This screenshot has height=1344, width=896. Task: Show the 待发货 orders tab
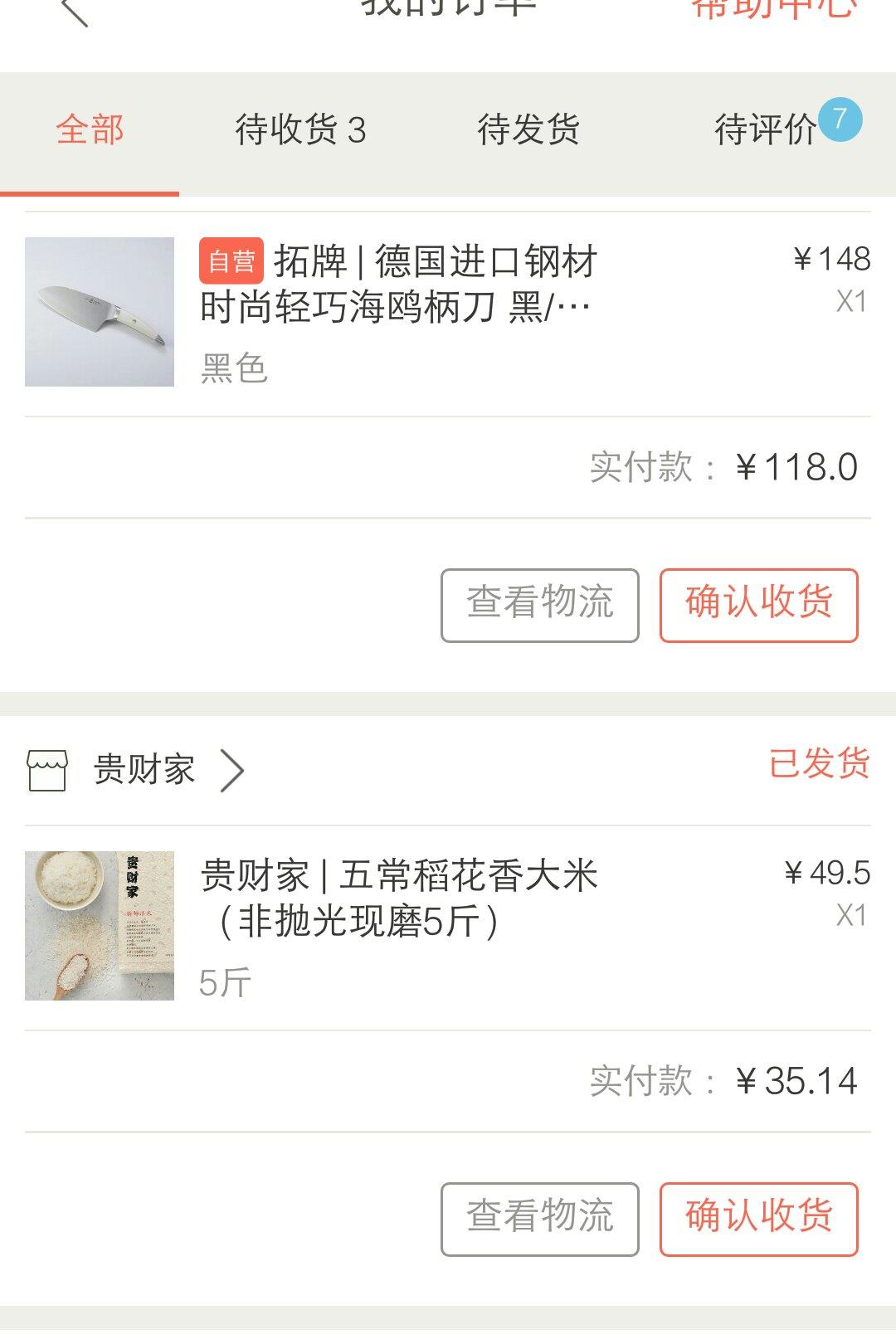click(528, 130)
